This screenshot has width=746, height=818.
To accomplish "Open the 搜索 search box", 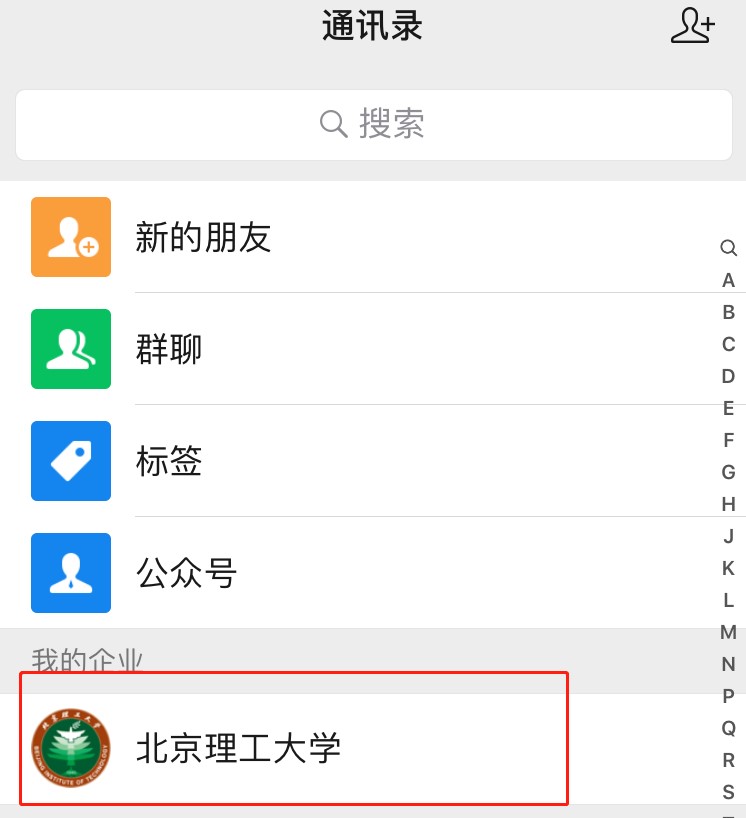I will pos(373,125).
